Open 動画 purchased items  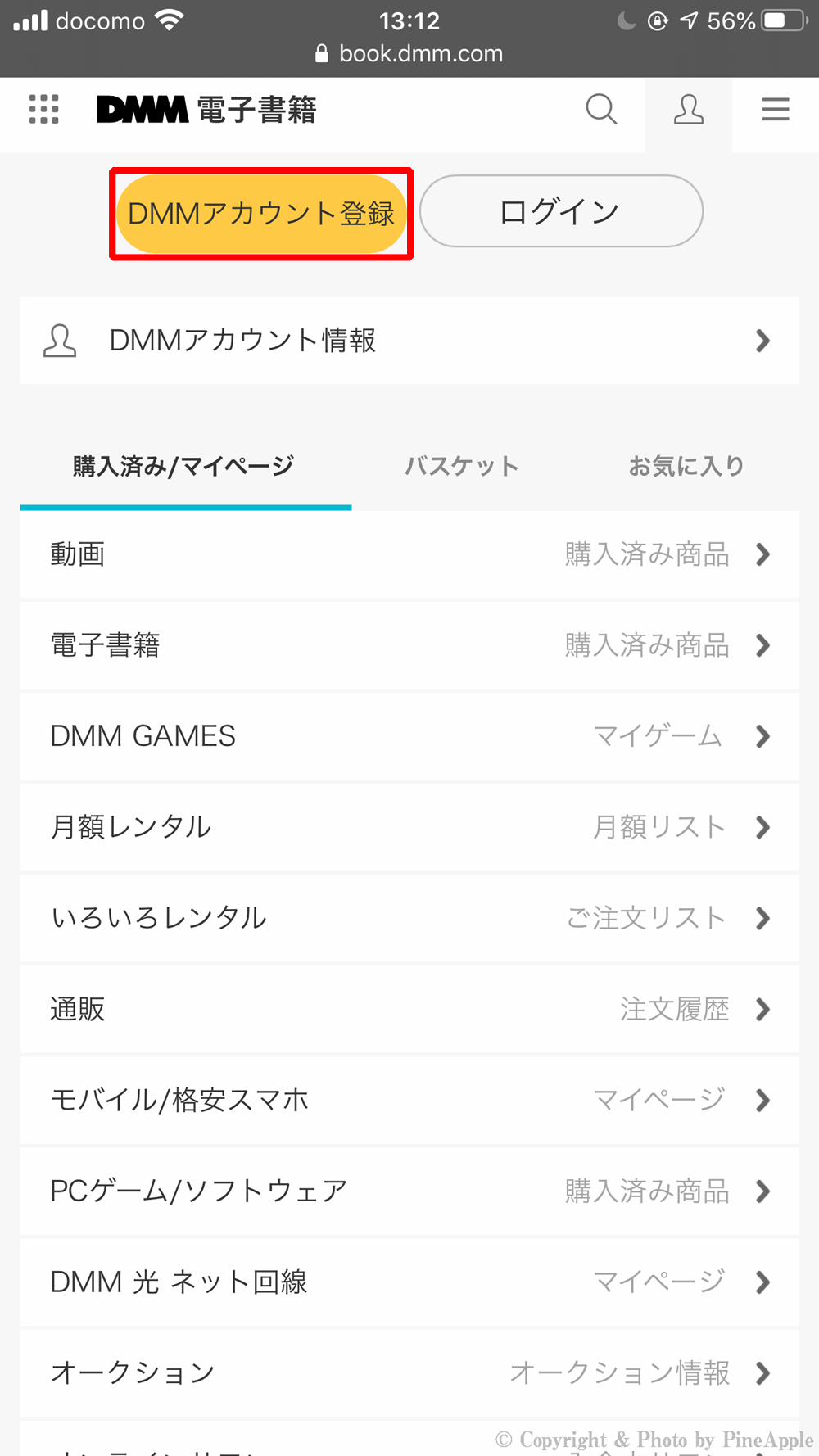coord(409,554)
